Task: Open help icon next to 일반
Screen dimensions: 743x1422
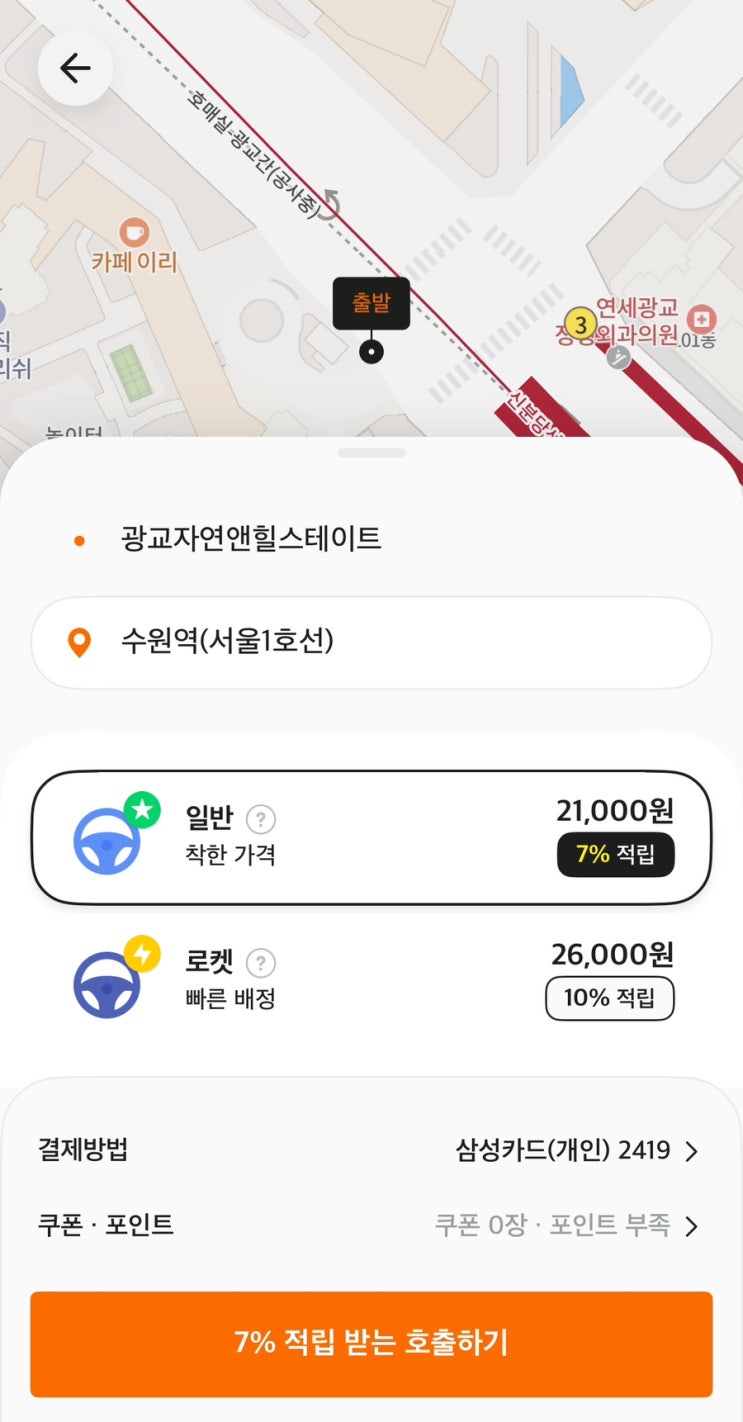Action: [x=261, y=820]
